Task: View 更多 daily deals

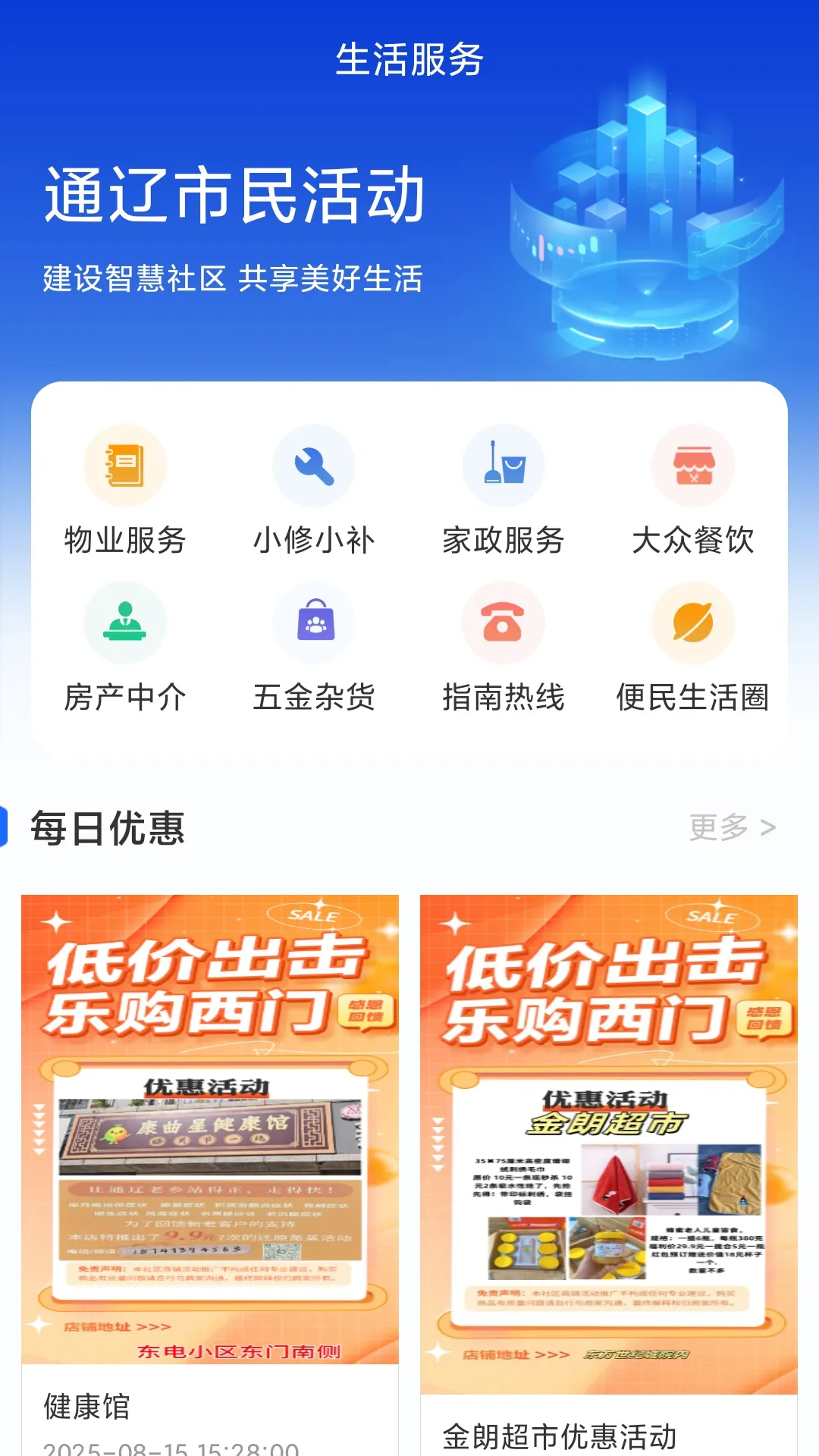Action: 732,827
